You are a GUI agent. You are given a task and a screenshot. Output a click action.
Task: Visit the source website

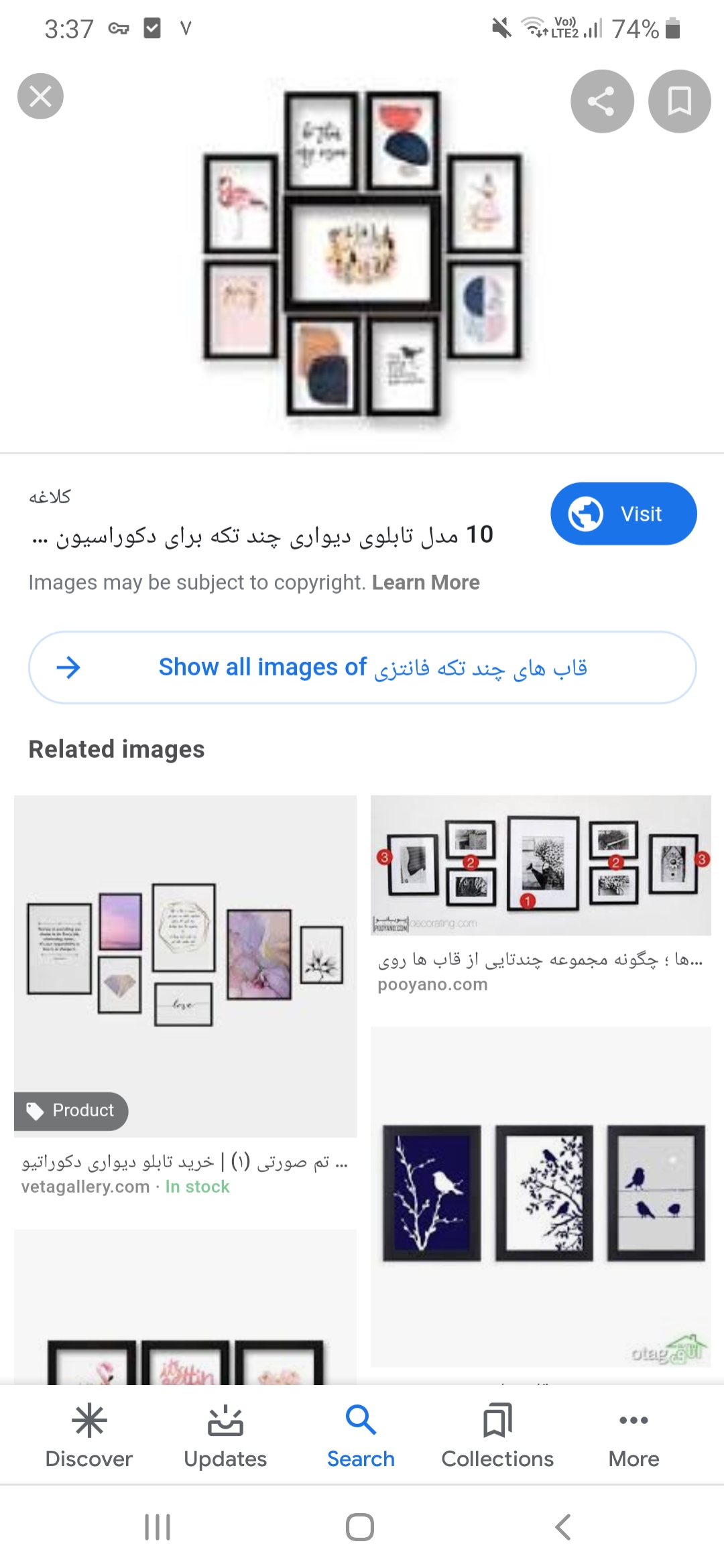(x=623, y=514)
